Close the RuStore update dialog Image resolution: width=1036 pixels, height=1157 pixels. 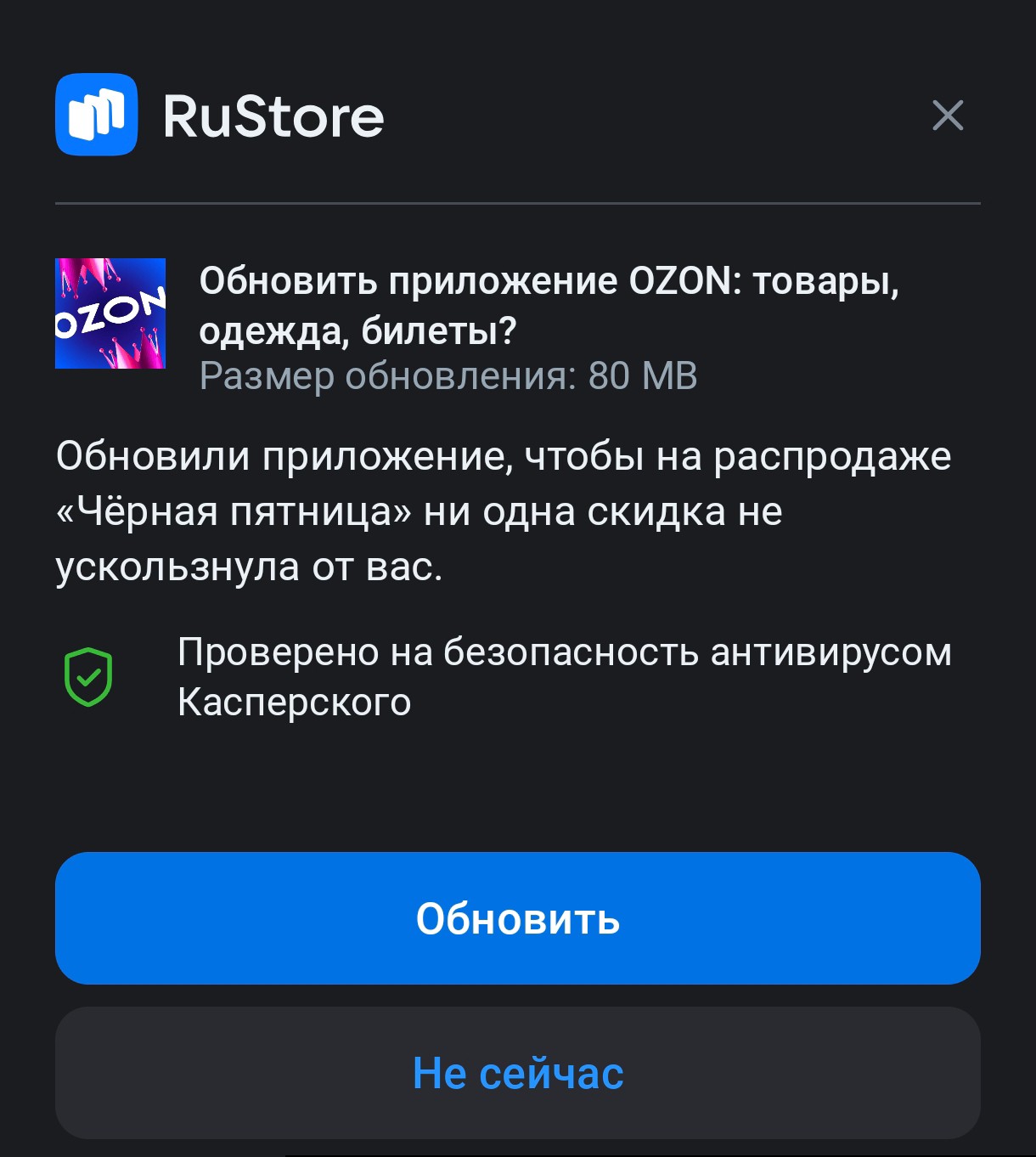pyautogui.click(x=947, y=116)
